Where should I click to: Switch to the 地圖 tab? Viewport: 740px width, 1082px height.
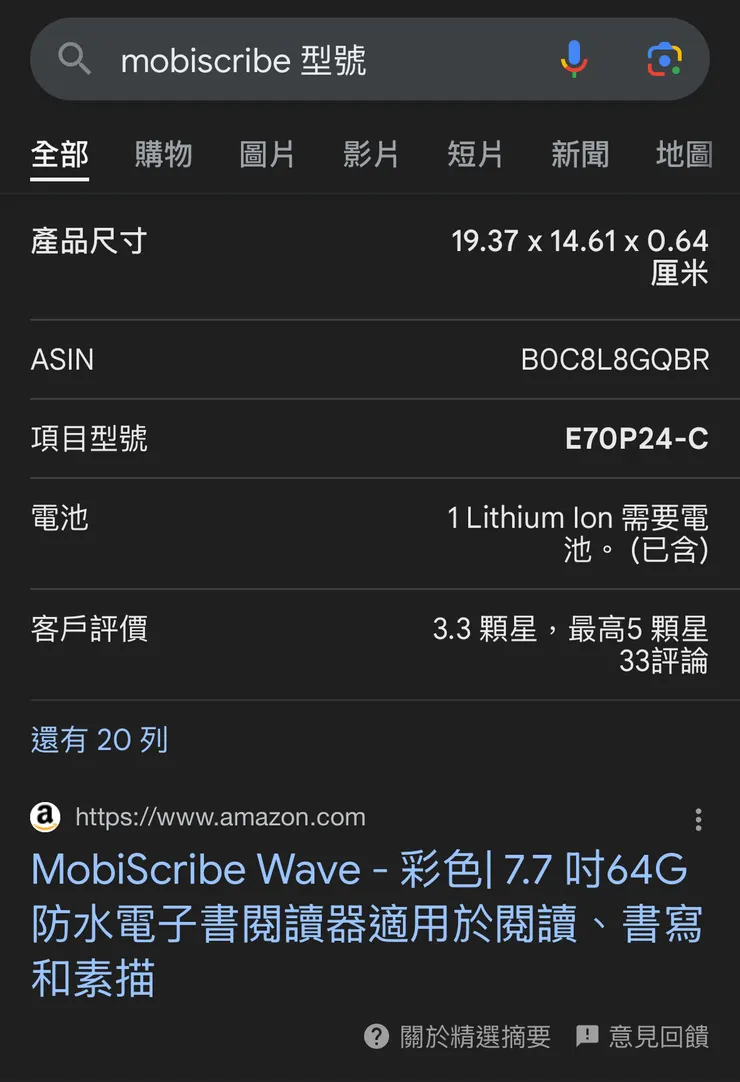[685, 155]
